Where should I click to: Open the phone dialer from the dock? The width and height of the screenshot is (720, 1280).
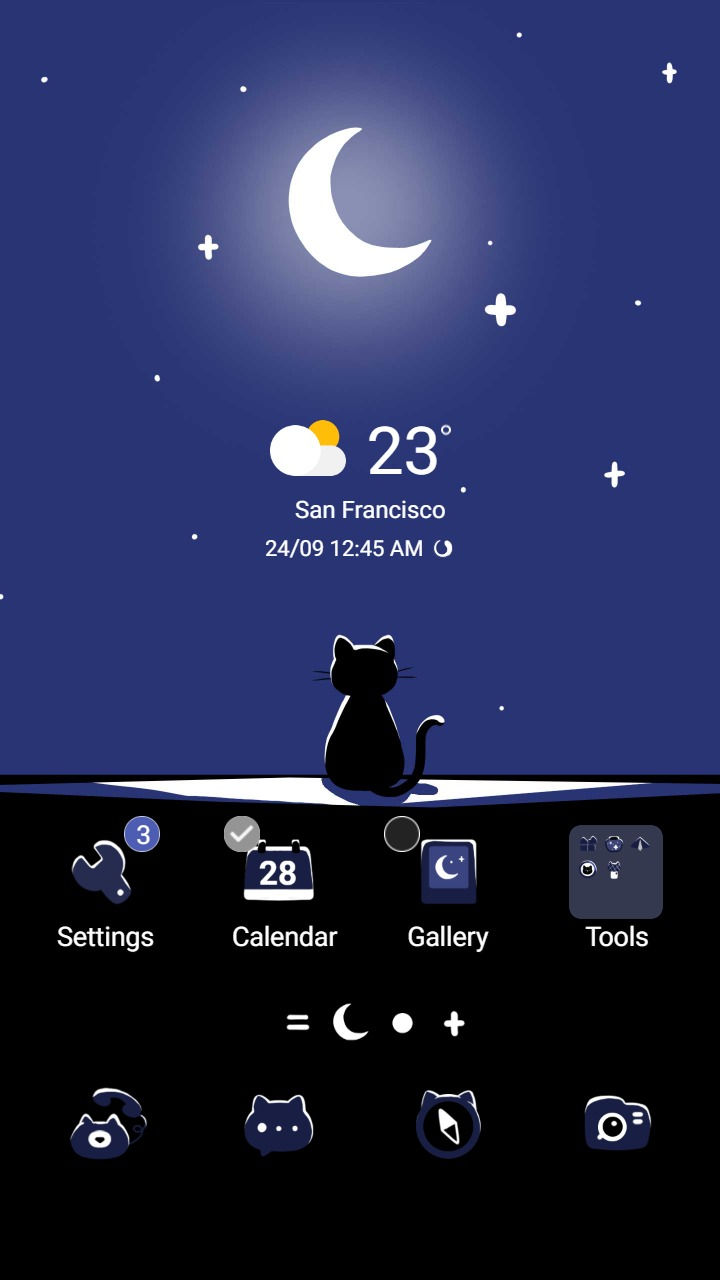pos(107,1123)
